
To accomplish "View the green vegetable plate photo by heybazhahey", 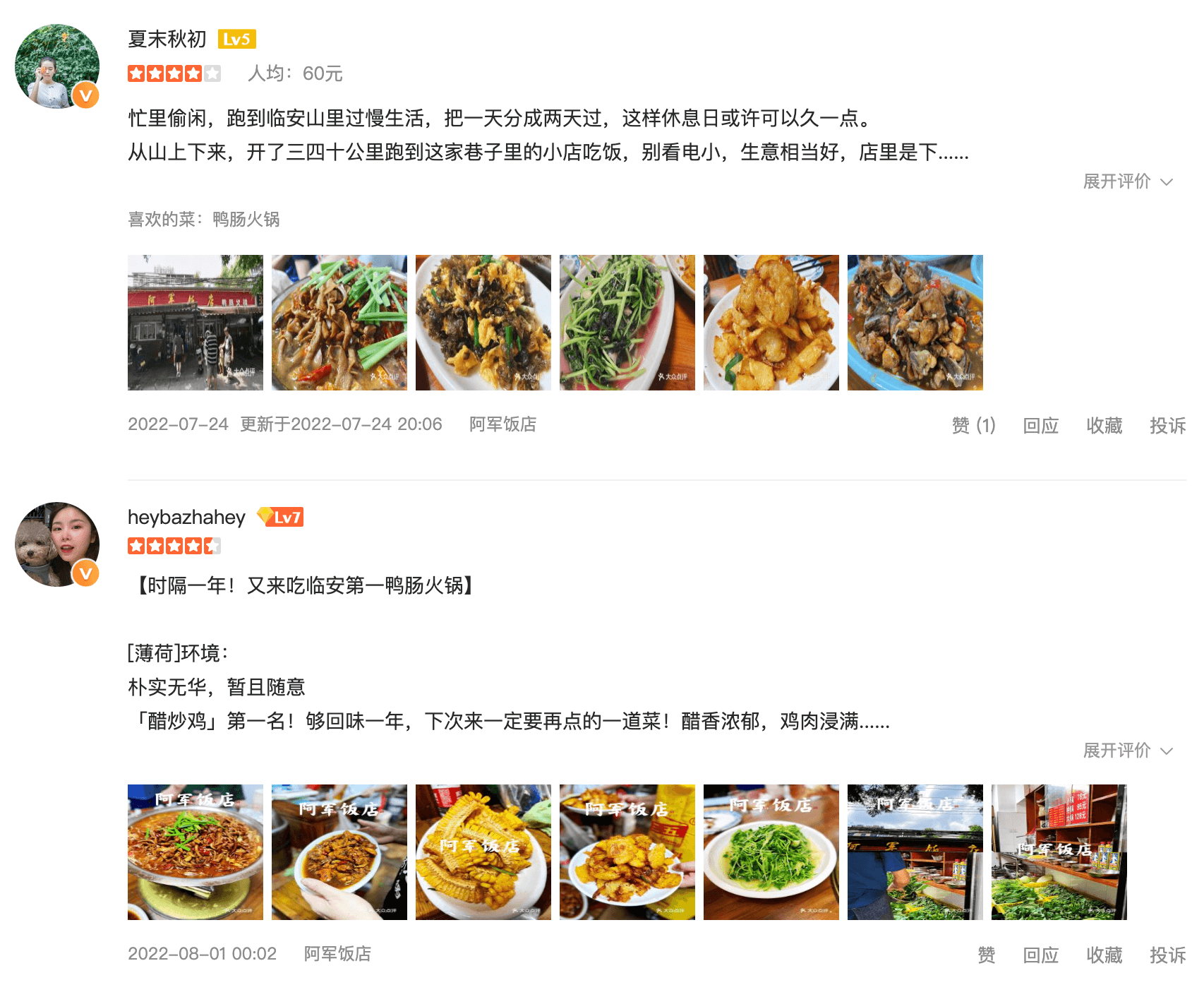I will [771, 852].
